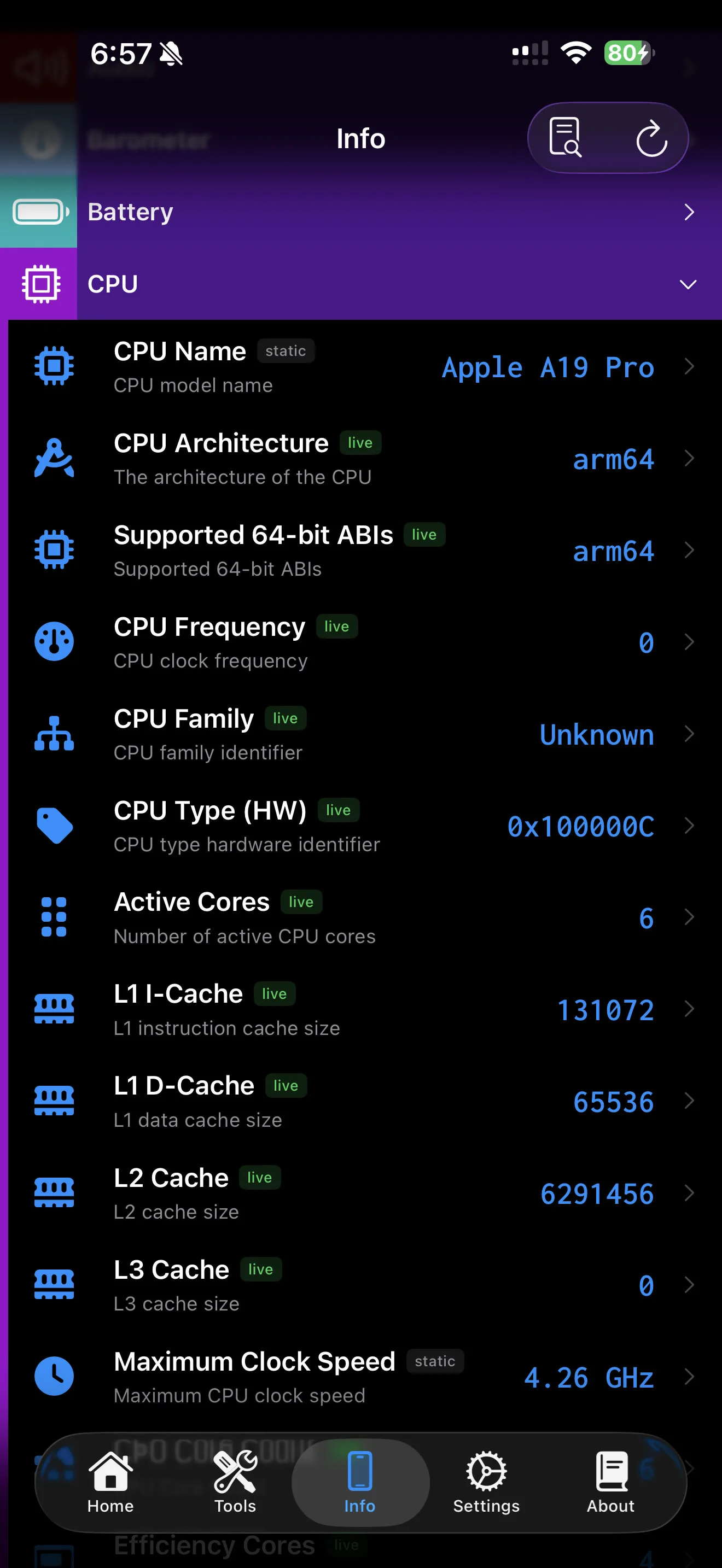
Task: Collapse the CPU section
Action: pos(688,284)
